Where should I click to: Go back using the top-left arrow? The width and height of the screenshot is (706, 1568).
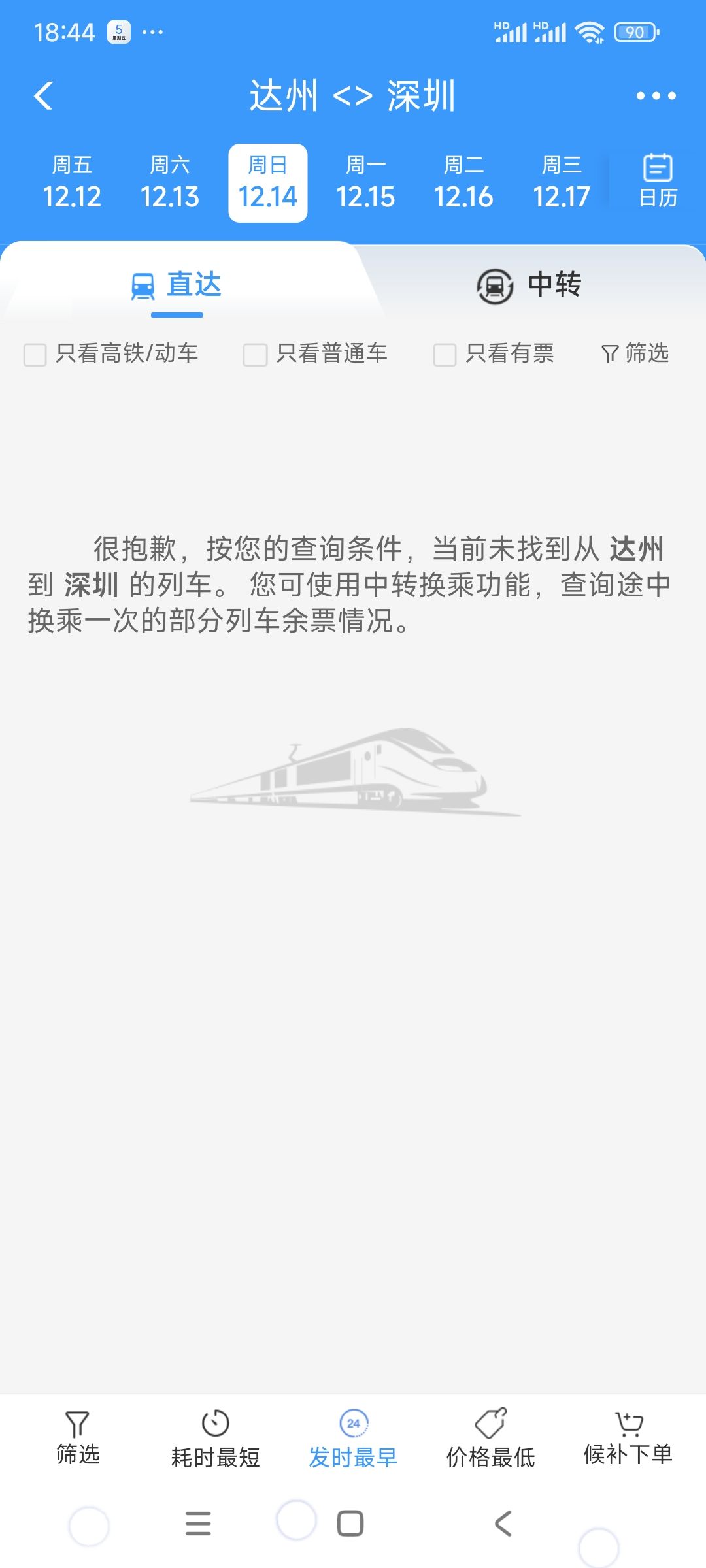(43, 96)
